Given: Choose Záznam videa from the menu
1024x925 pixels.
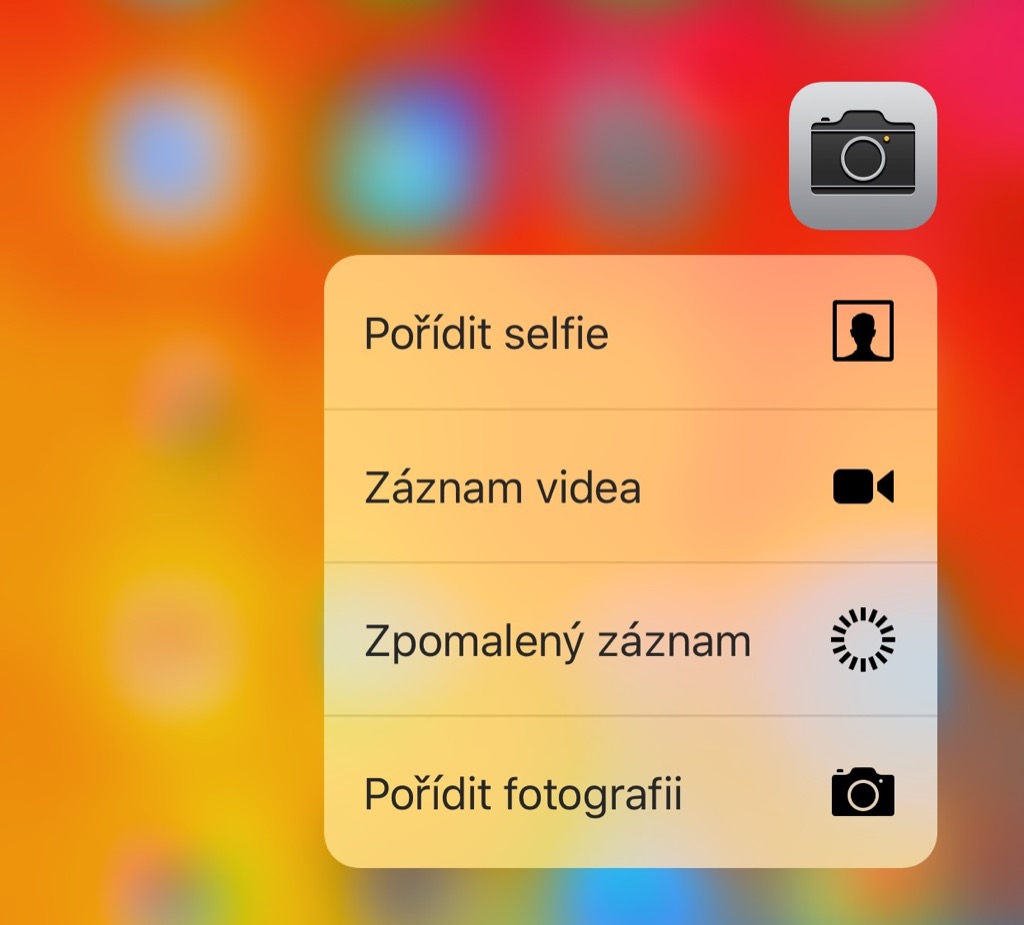Looking at the screenshot, I should 630,487.
